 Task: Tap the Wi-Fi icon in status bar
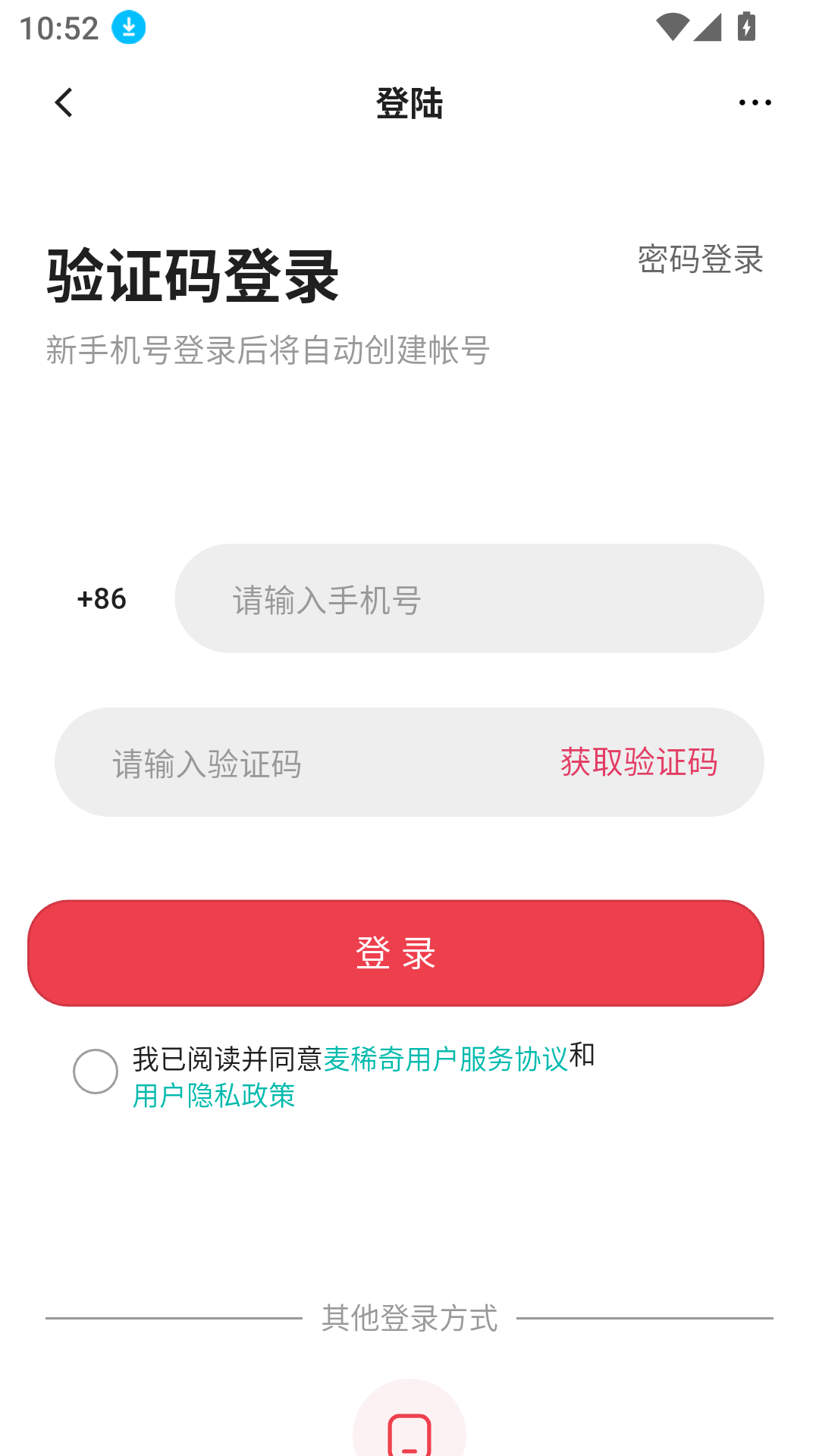click(673, 25)
